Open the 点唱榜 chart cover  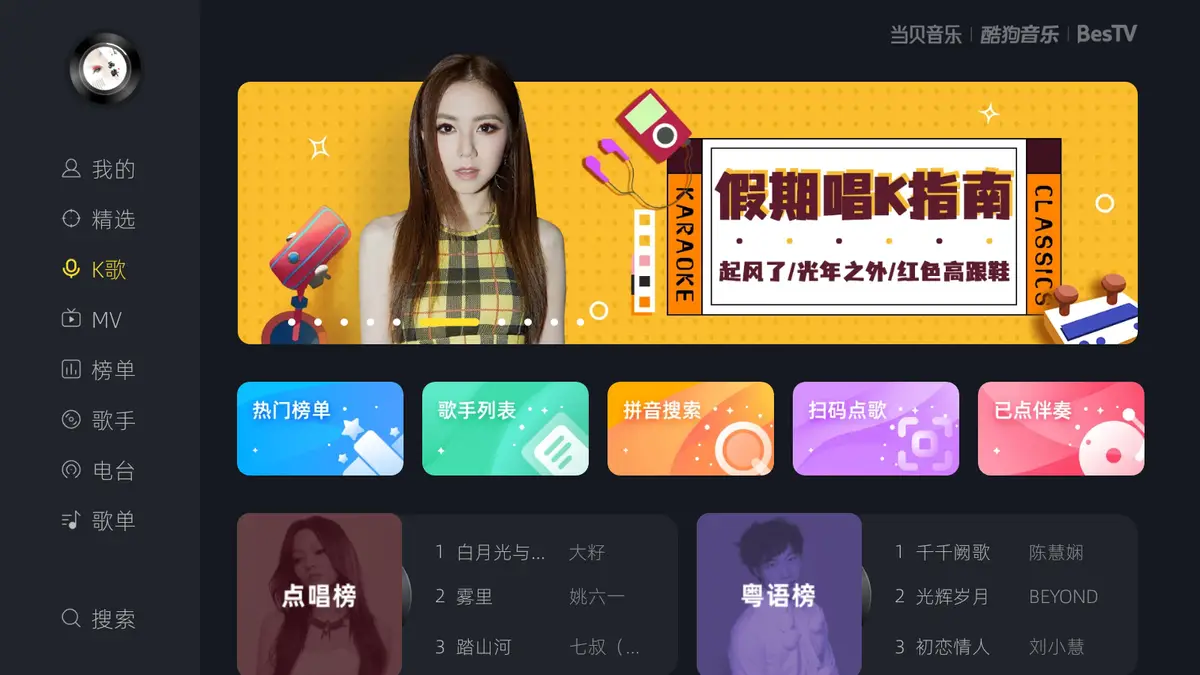pos(319,595)
